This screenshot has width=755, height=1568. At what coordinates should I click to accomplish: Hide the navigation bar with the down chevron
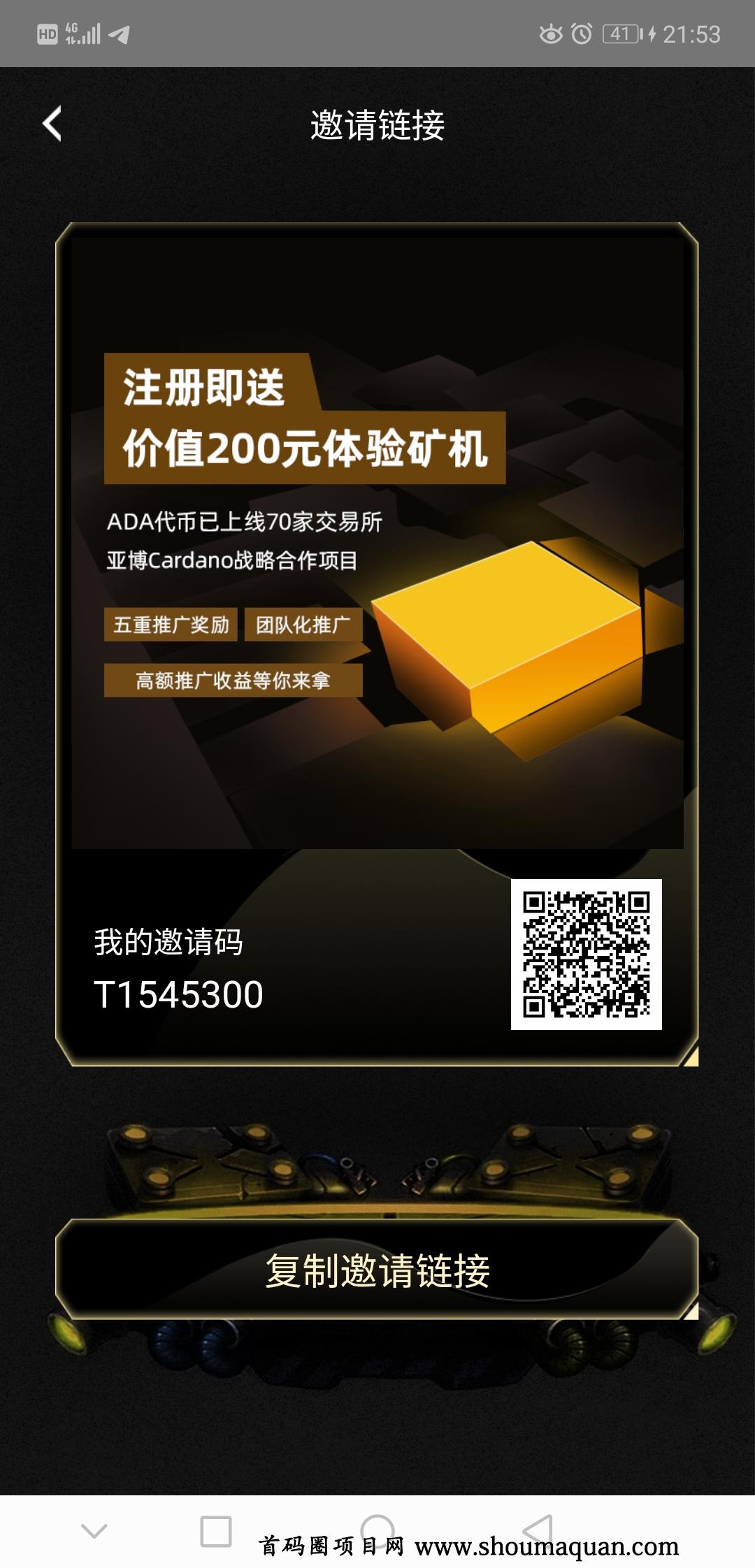[x=94, y=1531]
